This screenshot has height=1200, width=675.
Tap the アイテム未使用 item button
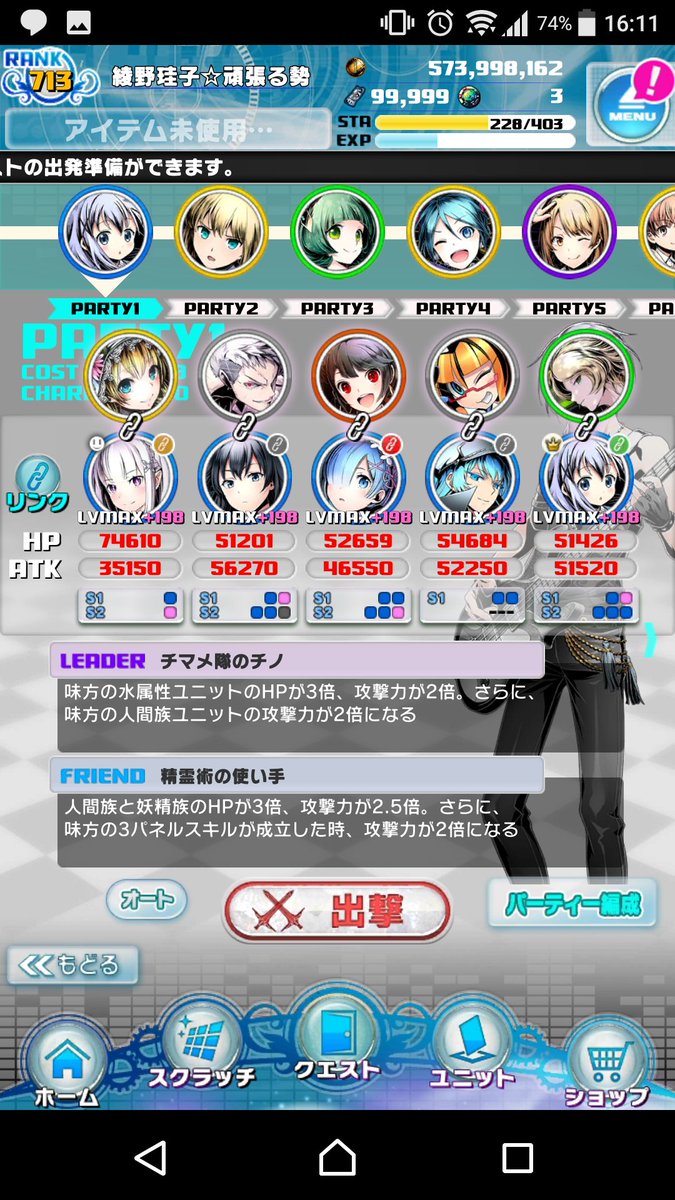[168, 129]
